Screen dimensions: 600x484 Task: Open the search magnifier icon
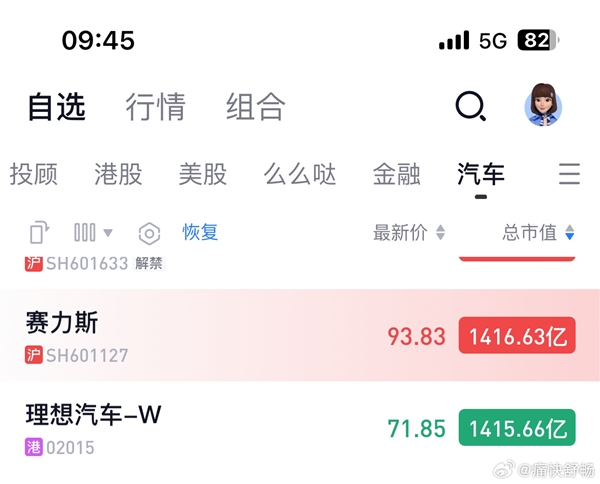click(x=470, y=106)
